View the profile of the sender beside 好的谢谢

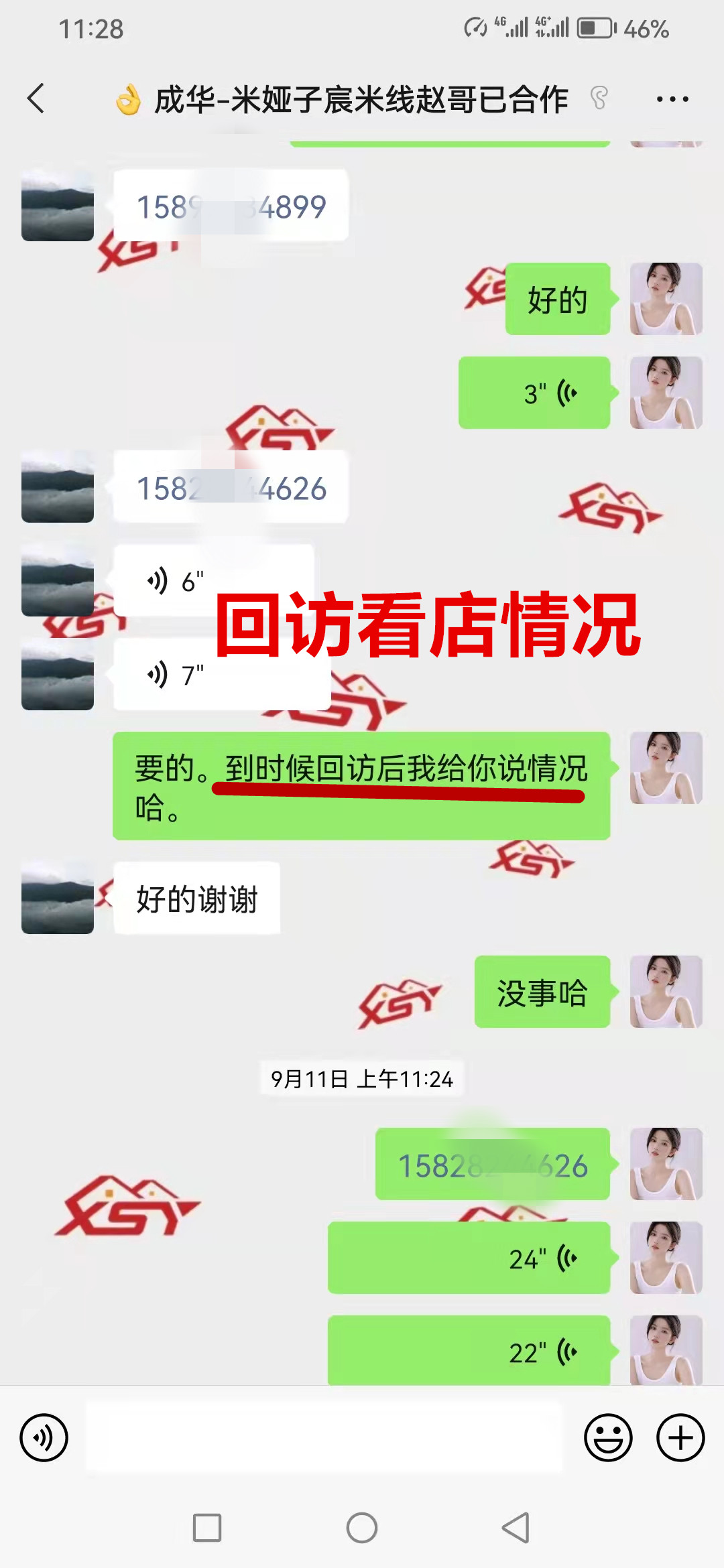pos(58,898)
